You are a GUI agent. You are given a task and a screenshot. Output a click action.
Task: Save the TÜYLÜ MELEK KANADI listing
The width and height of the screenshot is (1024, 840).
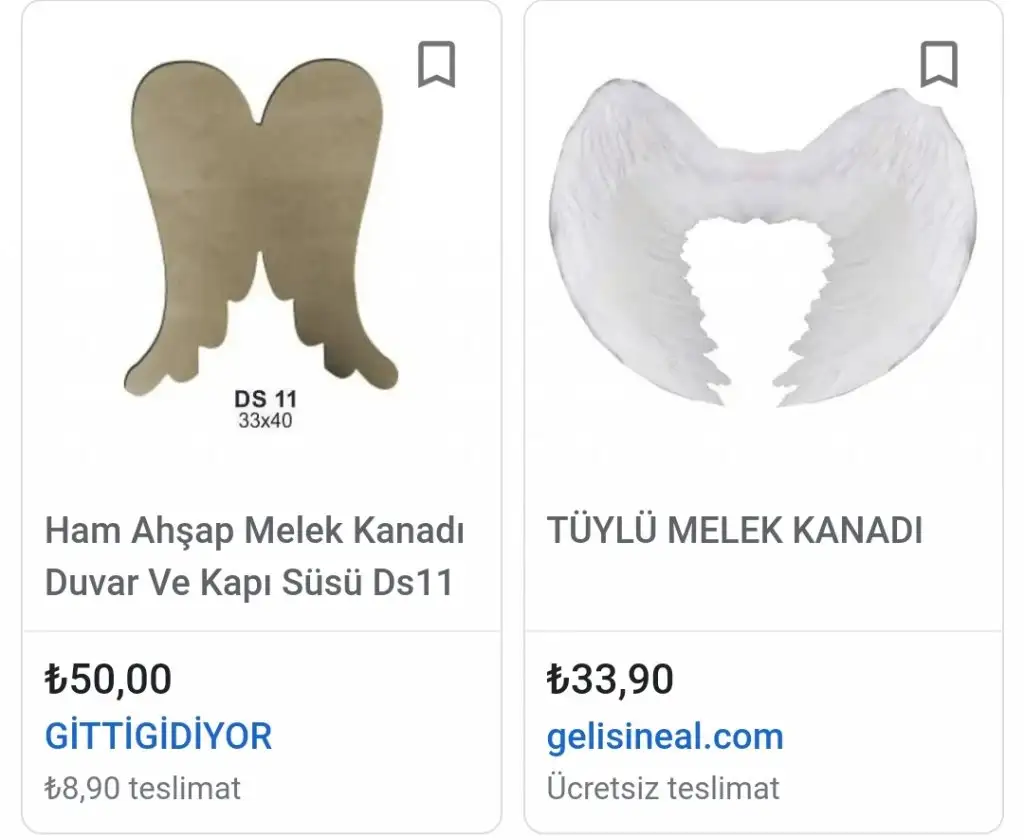tap(938, 65)
